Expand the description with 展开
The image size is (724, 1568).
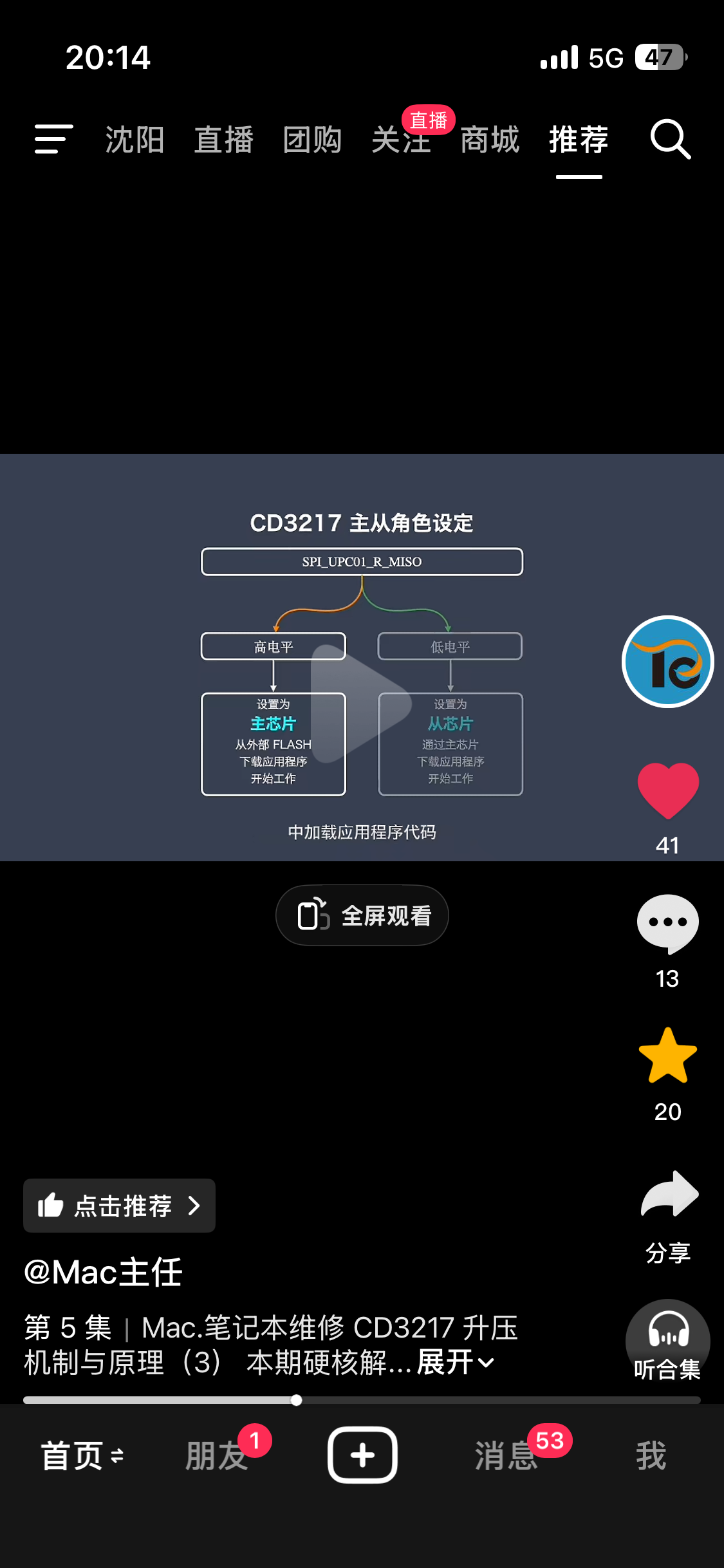pyautogui.click(x=455, y=1362)
